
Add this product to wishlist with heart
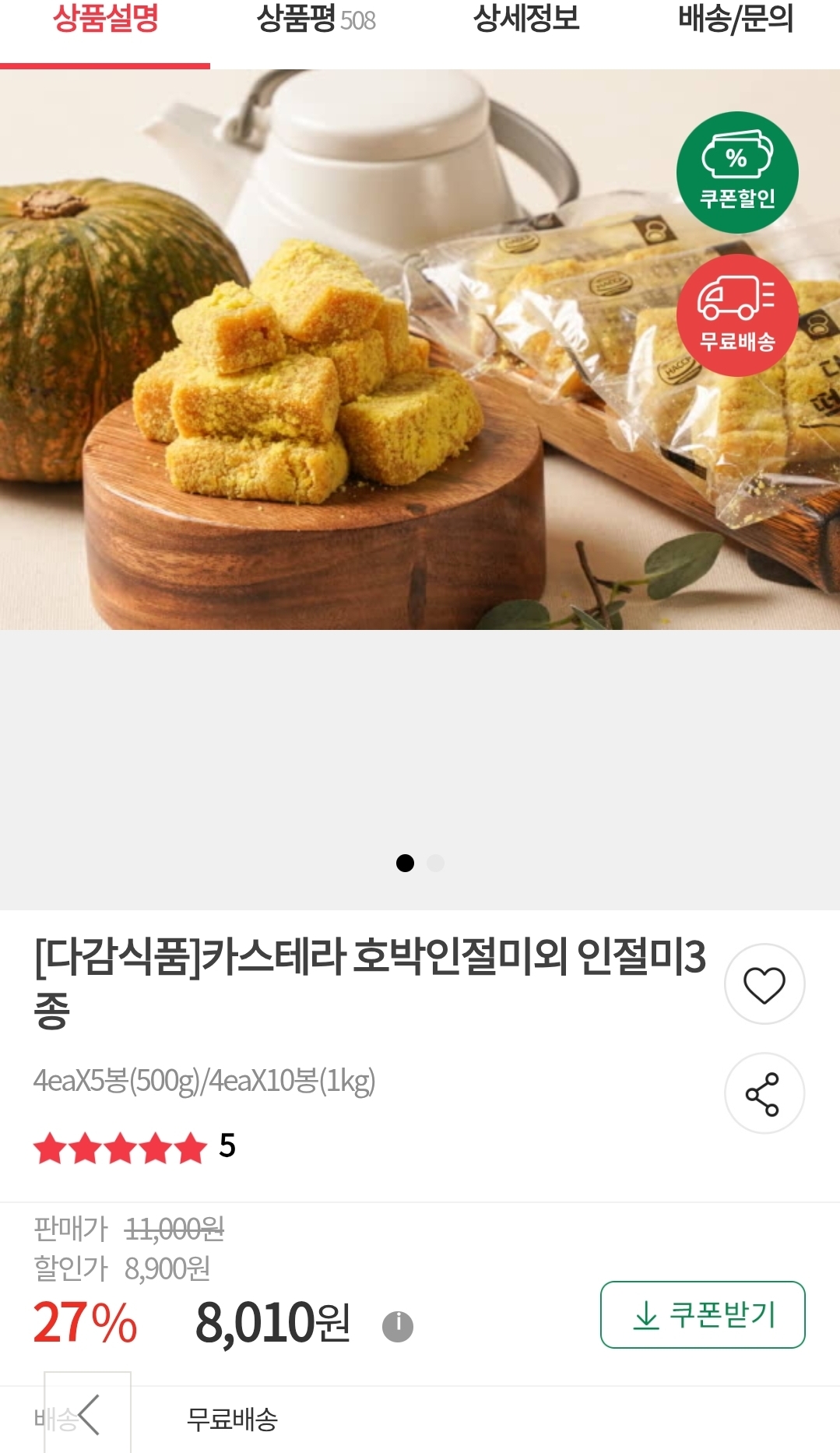(764, 984)
